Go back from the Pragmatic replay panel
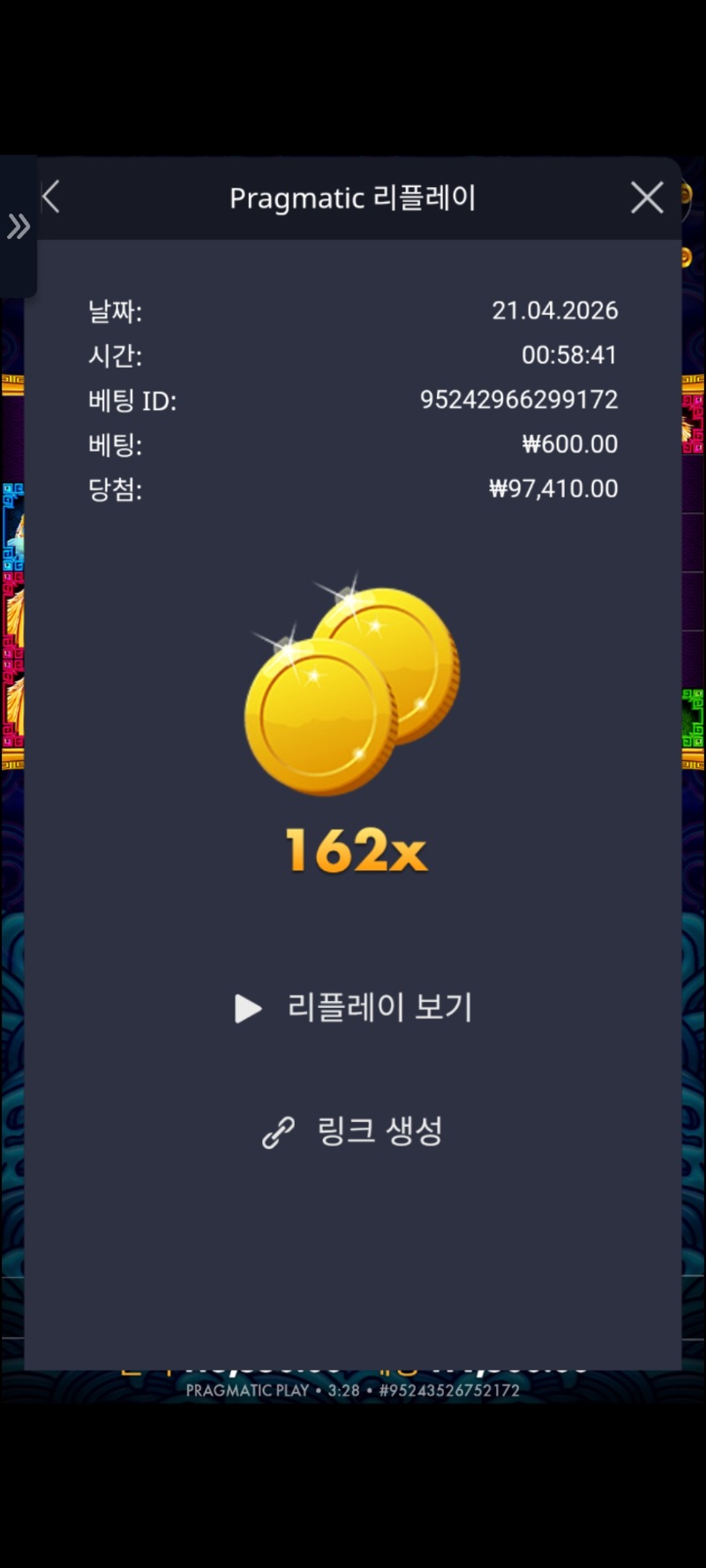The width and height of the screenshot is (706, 1568). [52, 198]
